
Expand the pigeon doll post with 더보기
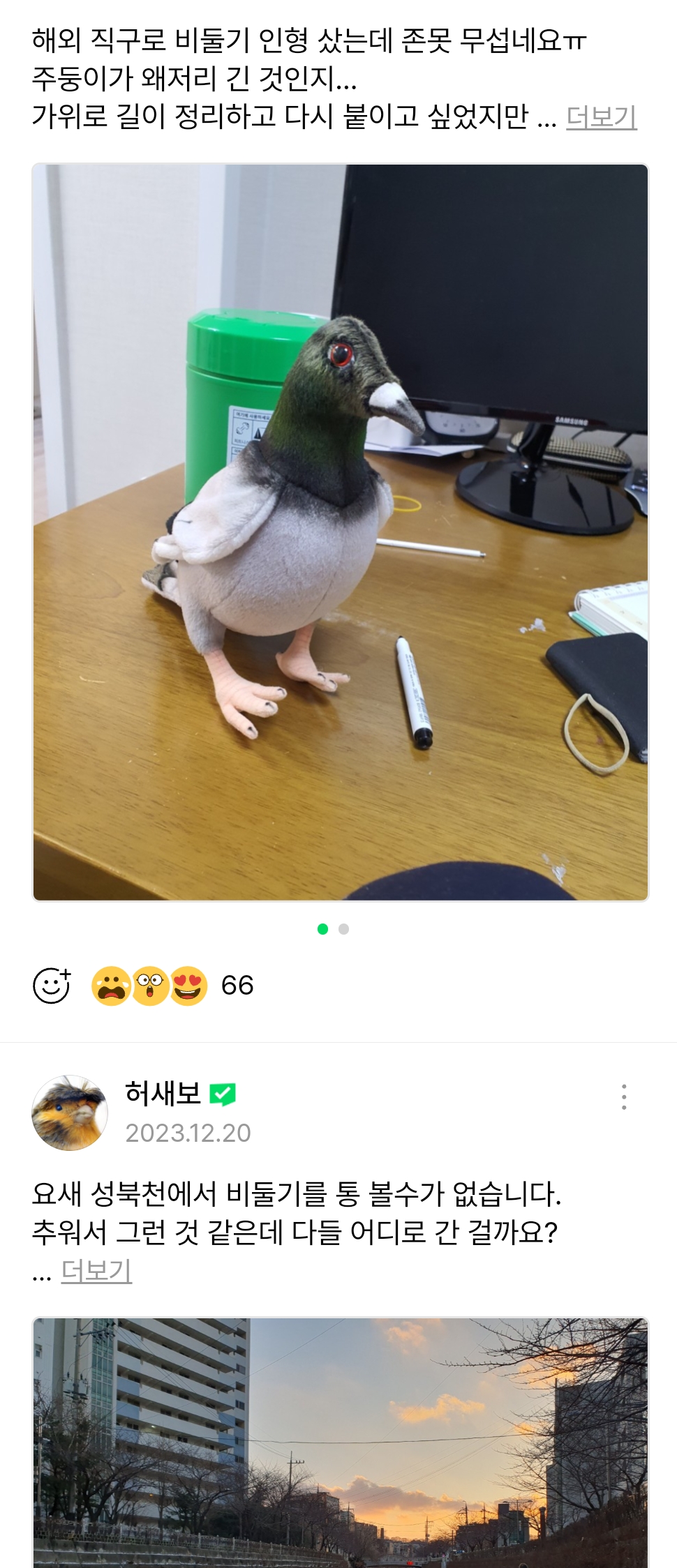tap(601, 117)
